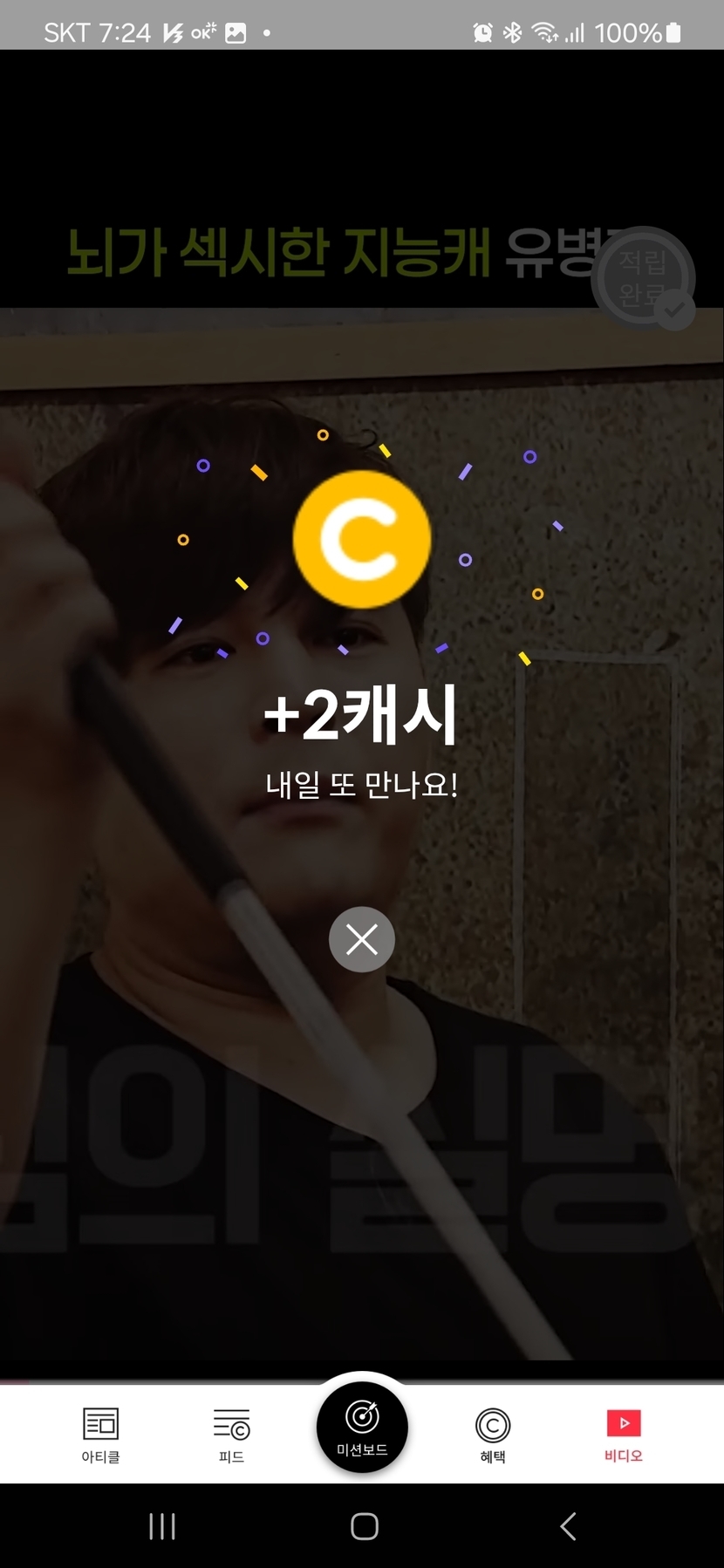Open the 피드 tab
Screen dimensions: 724x1568
click(x=231, y=1435)
